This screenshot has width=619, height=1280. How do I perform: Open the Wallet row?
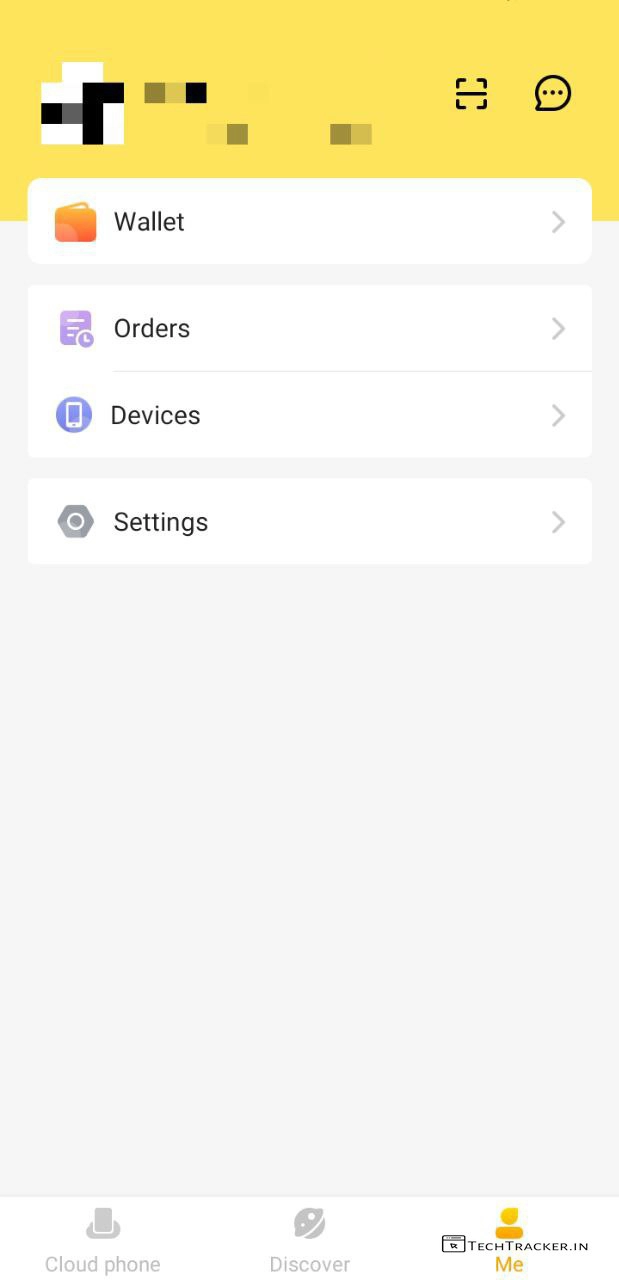(x=309, y=221)
